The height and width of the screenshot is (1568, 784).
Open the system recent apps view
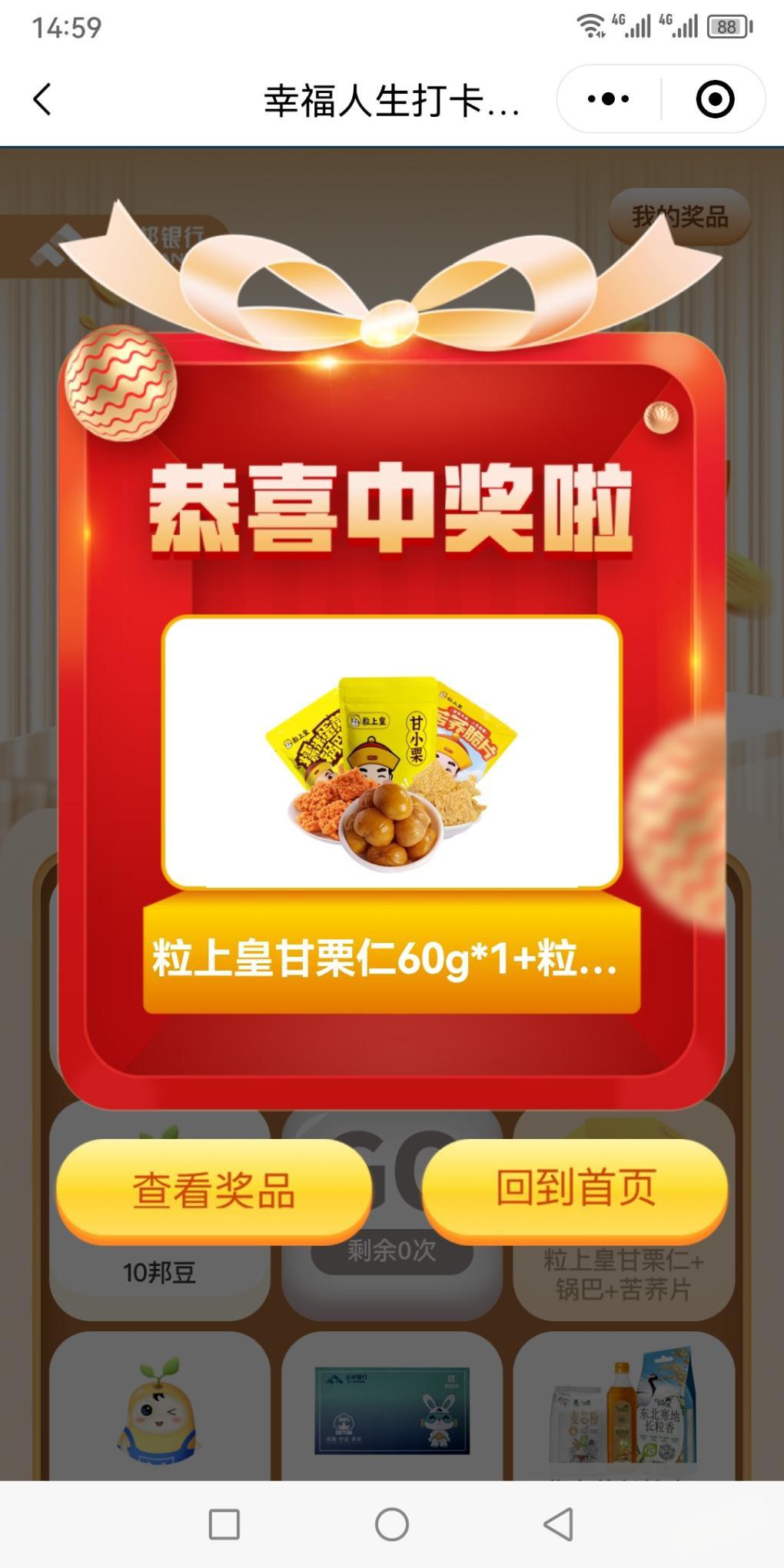[x=224, y=1523]
